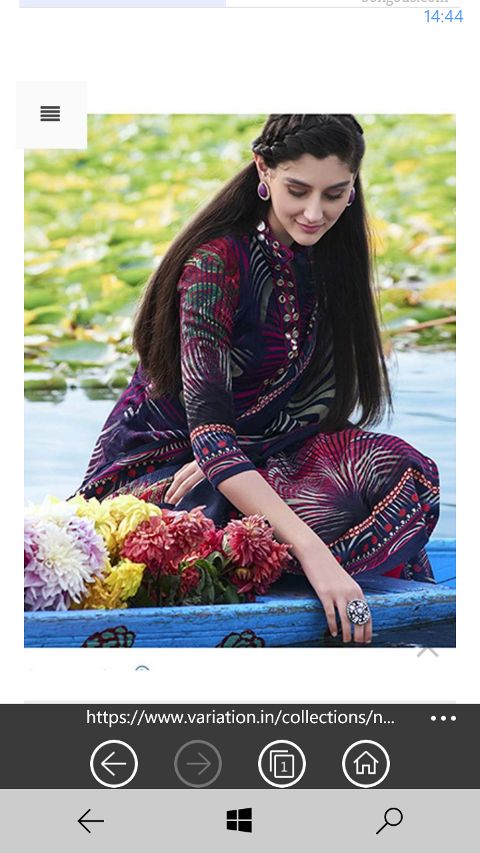The image size is (480, 853).
Task: Go back to the previous page
Action: click(x=114, y=764)
